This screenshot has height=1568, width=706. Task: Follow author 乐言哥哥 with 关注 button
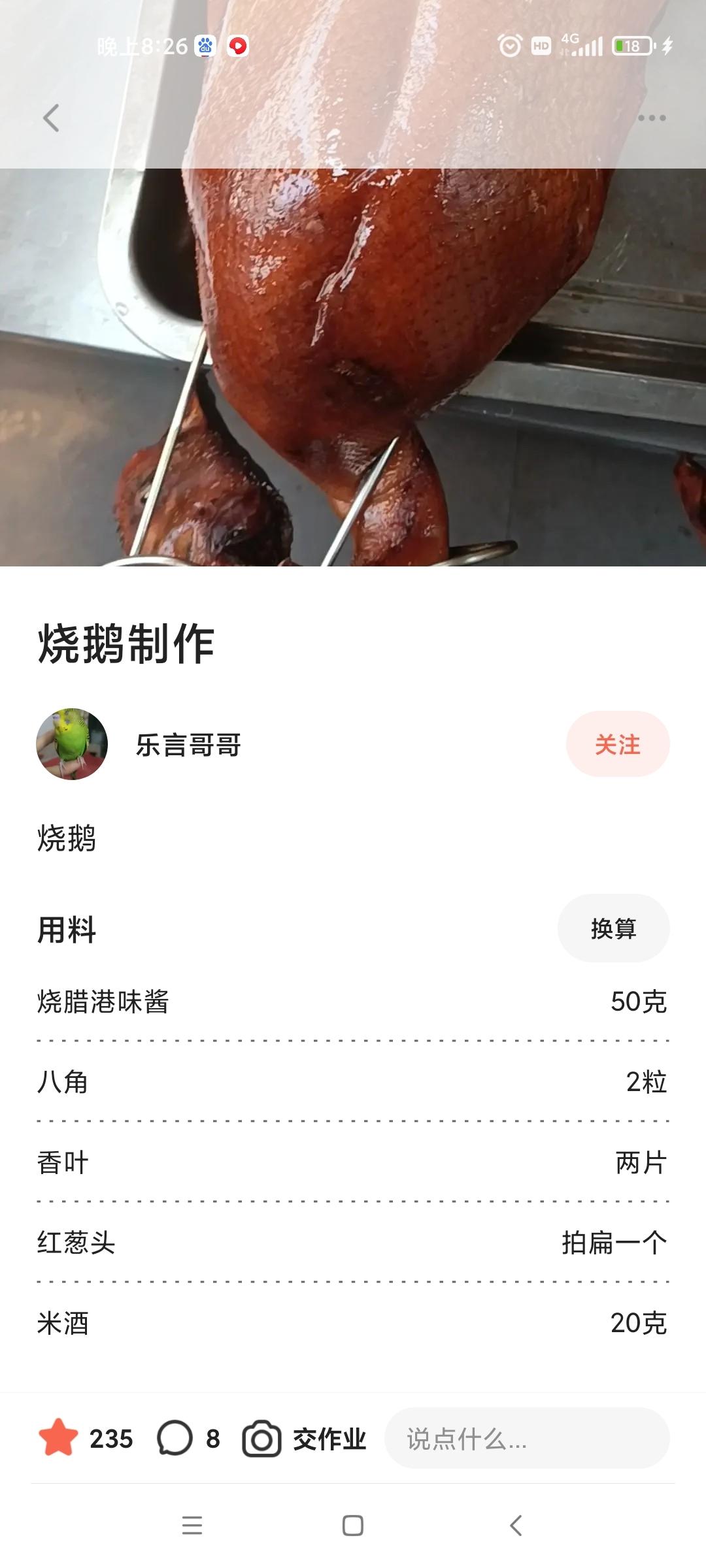click(617, 744)
